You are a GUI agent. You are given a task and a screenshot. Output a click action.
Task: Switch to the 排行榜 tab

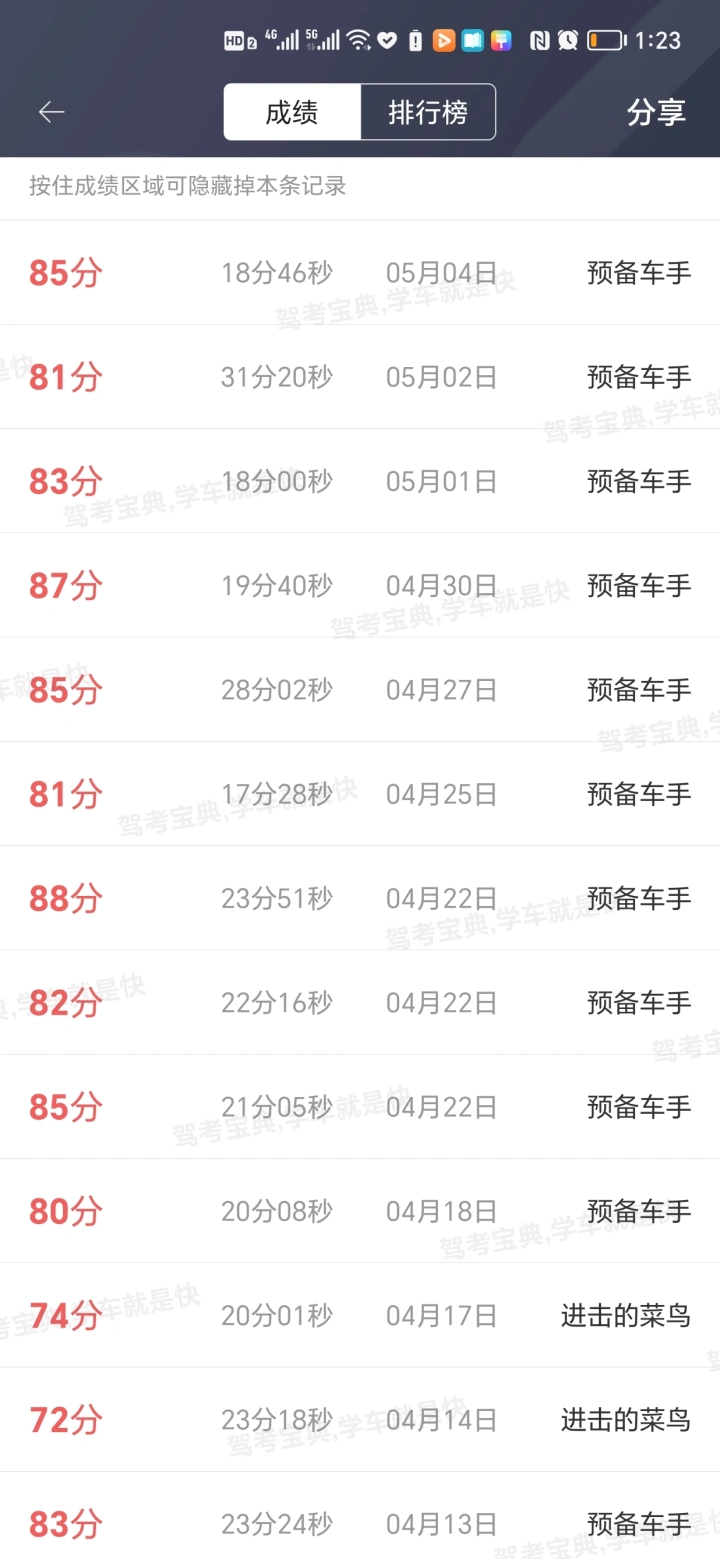tap(428, 112)
